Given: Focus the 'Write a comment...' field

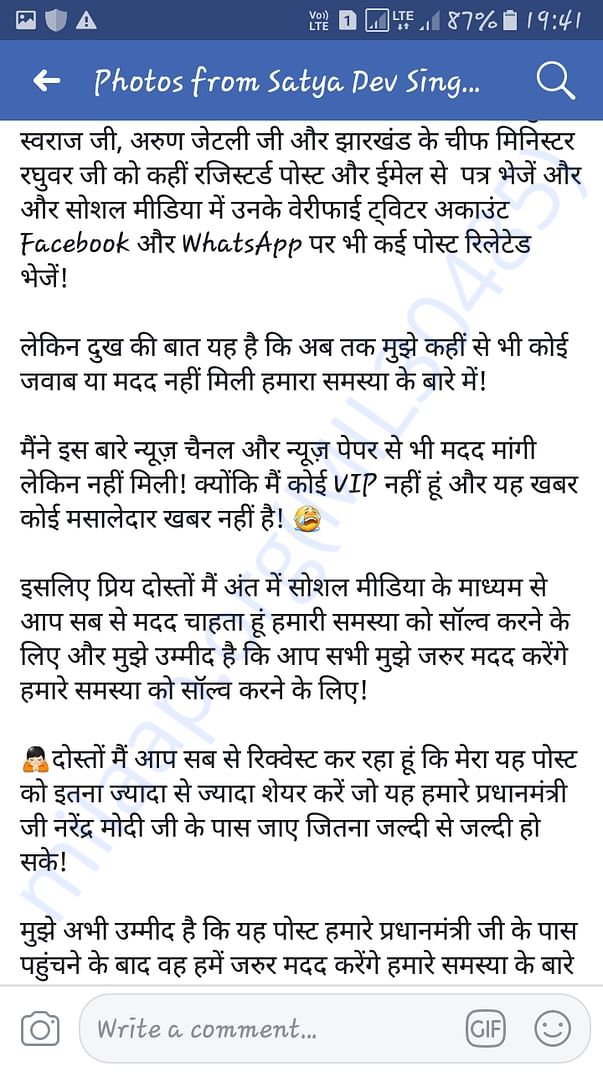Looking at the screenshot, I should click(x=270, y=1028).
